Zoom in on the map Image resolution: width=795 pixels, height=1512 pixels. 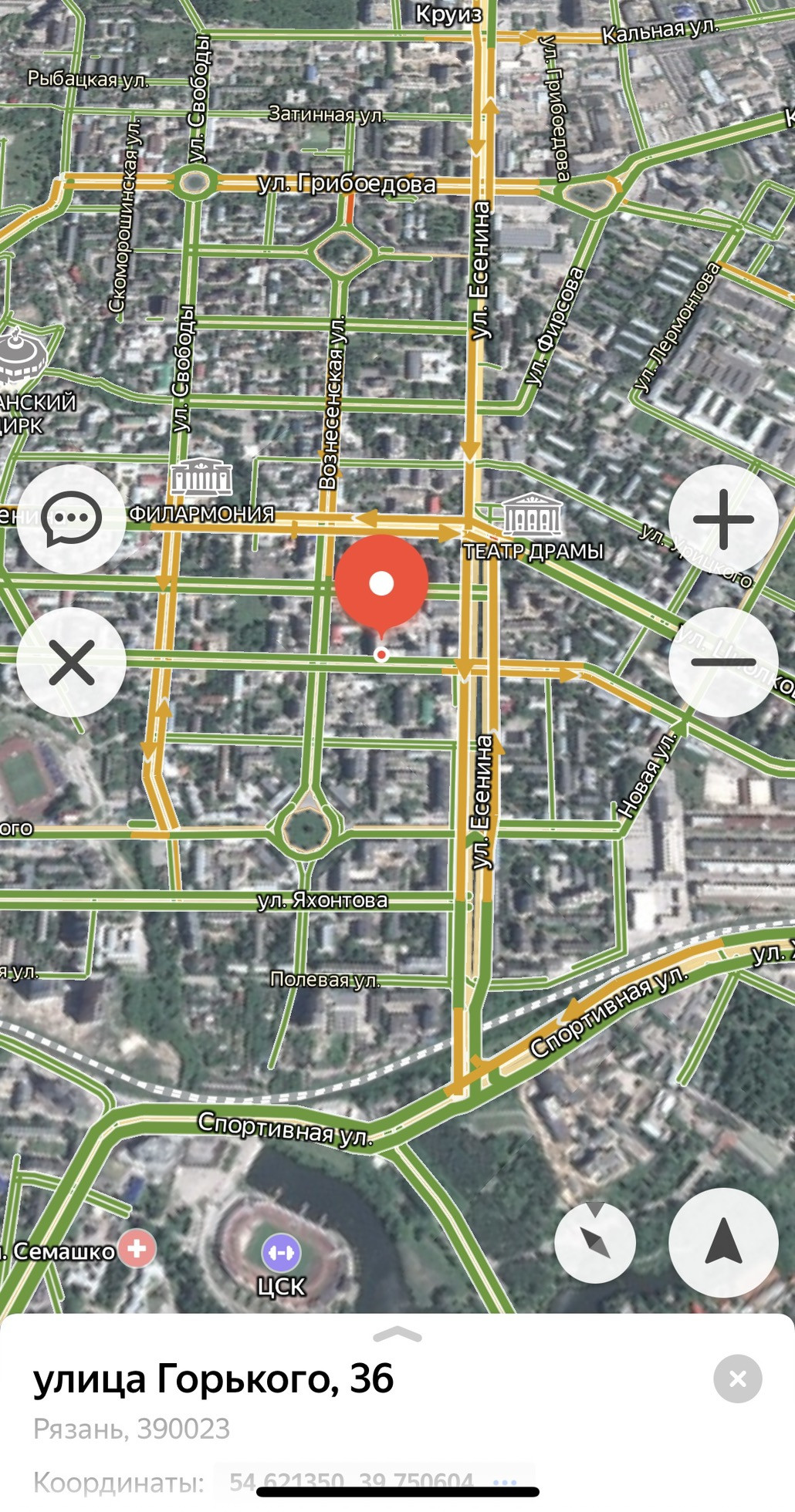point(723,519)
